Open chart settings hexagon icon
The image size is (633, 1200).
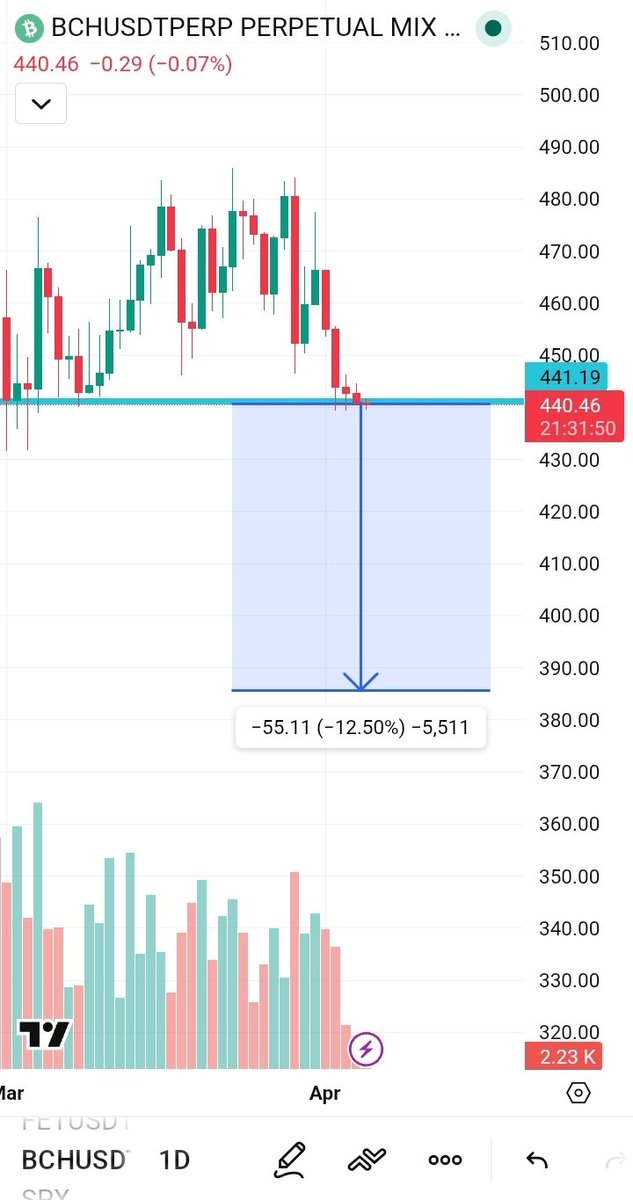click(579, 1093)
